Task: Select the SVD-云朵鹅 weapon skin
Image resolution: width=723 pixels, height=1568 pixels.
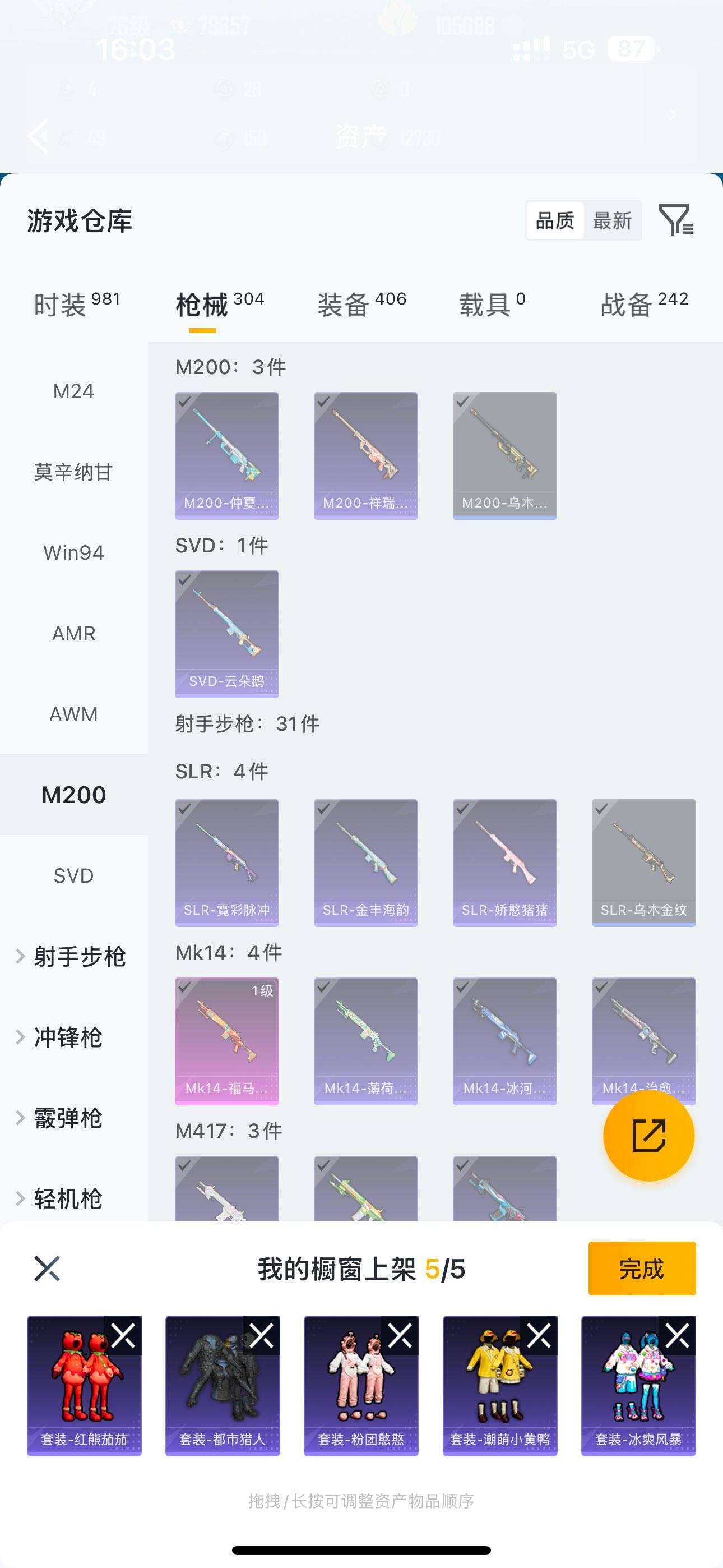Action: tap(227, 634)
